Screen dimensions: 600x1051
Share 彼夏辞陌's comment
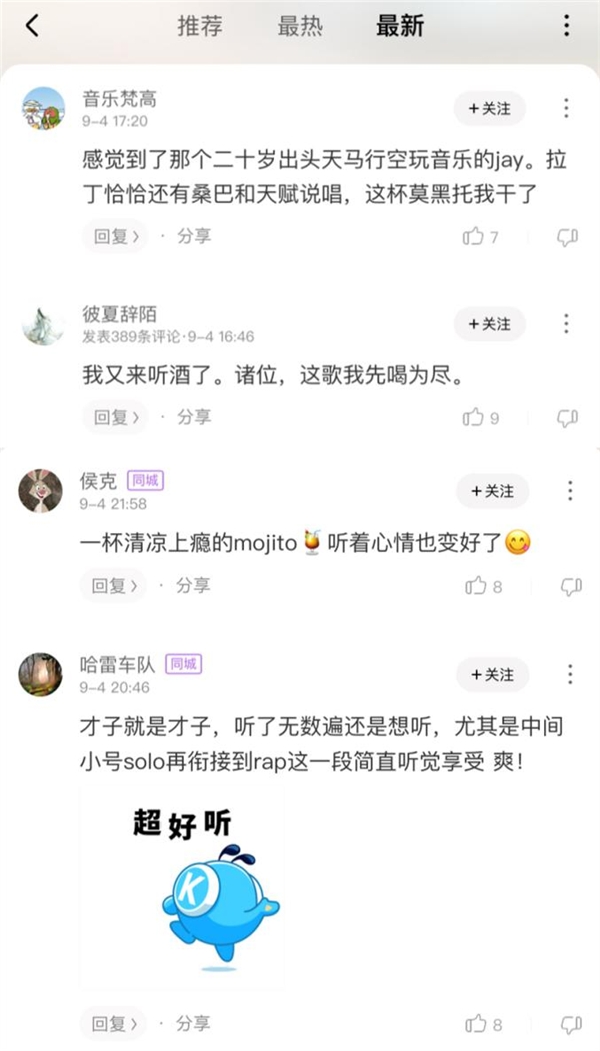point(194,417)
